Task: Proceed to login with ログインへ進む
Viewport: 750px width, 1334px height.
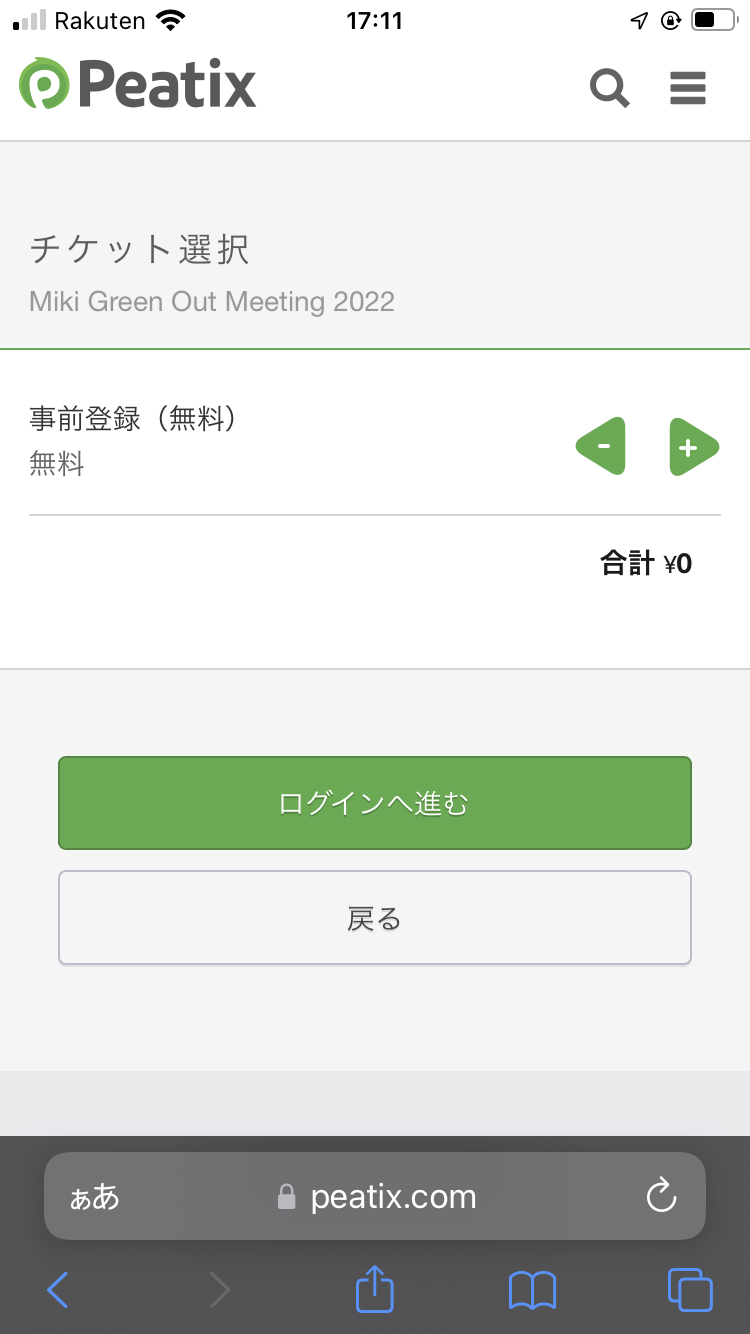Action: pyautogui.click(x=374, y=802)
